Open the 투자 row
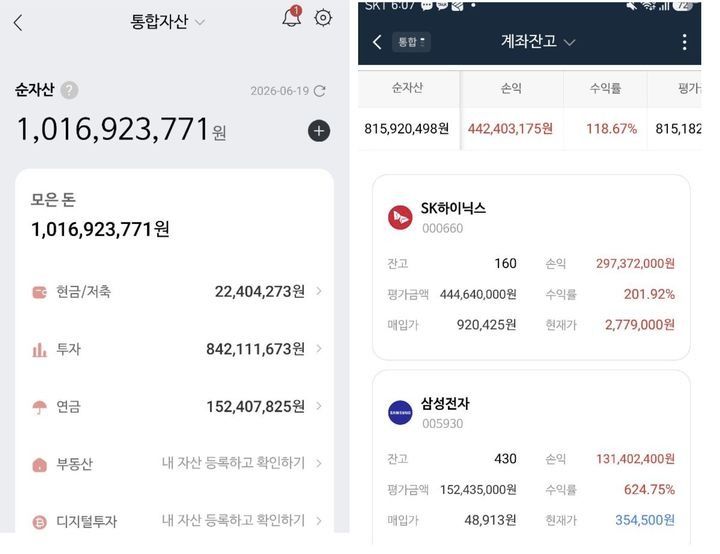This screenshot has width=720, height=554. pos(177,349)
